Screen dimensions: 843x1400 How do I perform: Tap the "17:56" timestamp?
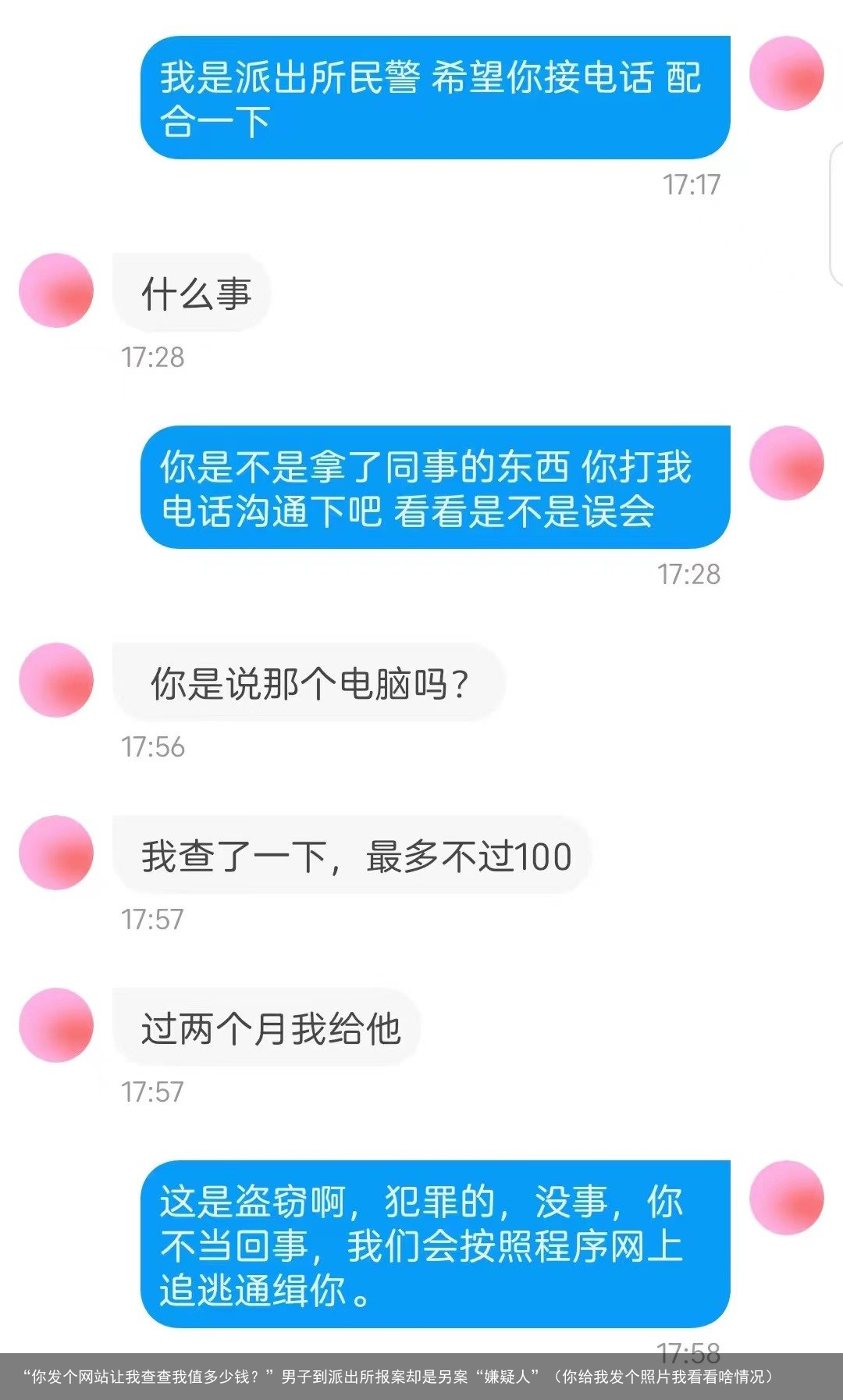tap(154, 746)
